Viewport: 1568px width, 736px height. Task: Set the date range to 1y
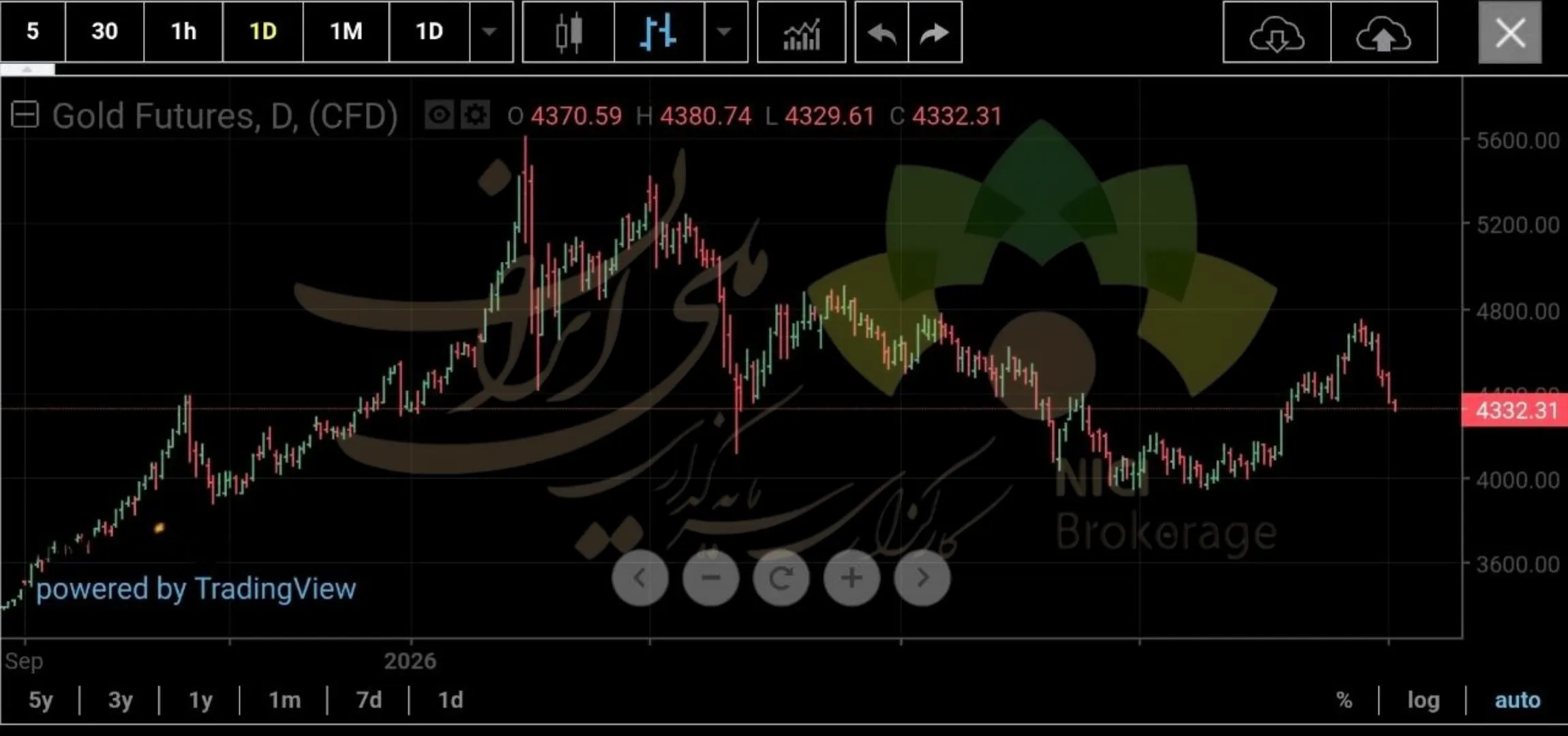[200, 700]
